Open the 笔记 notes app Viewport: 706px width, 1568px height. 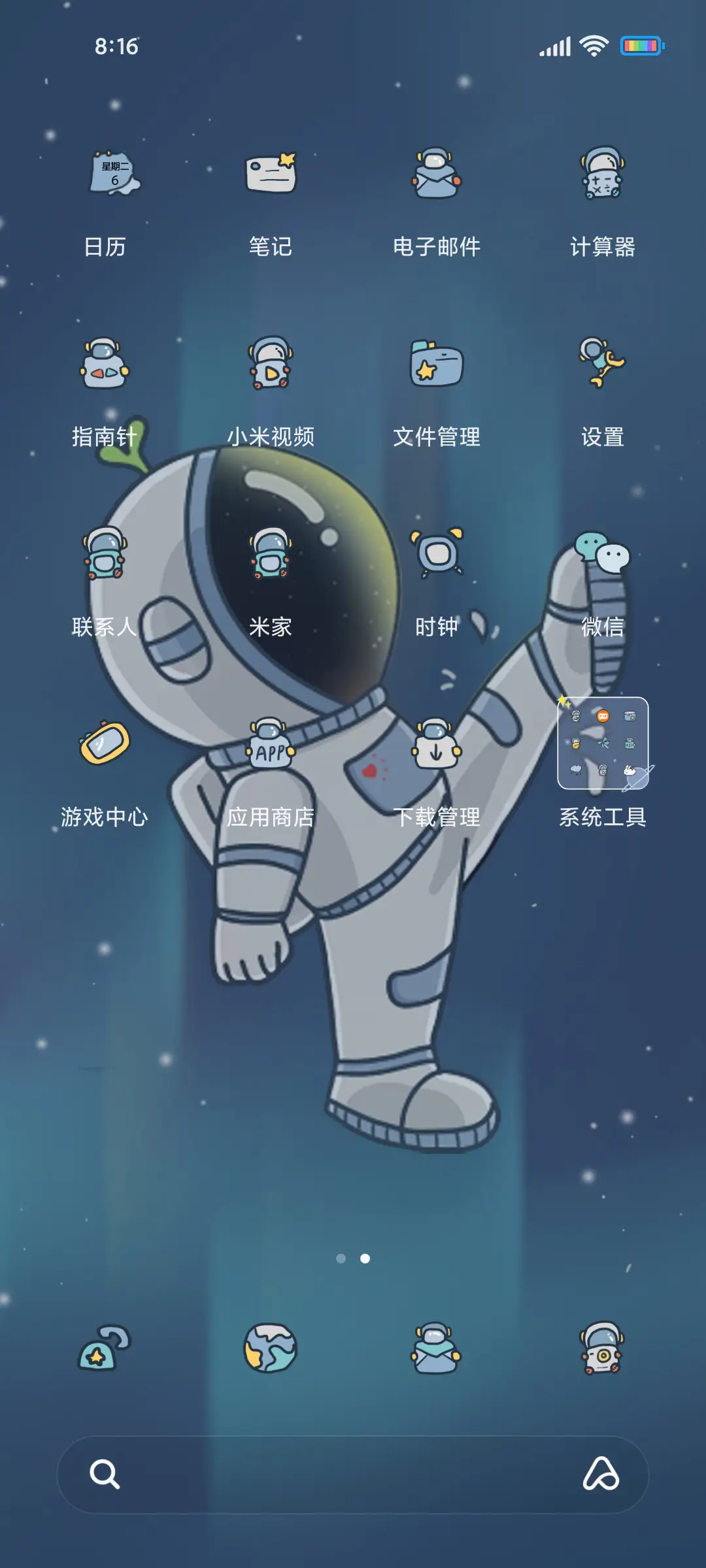click(271, 173)
